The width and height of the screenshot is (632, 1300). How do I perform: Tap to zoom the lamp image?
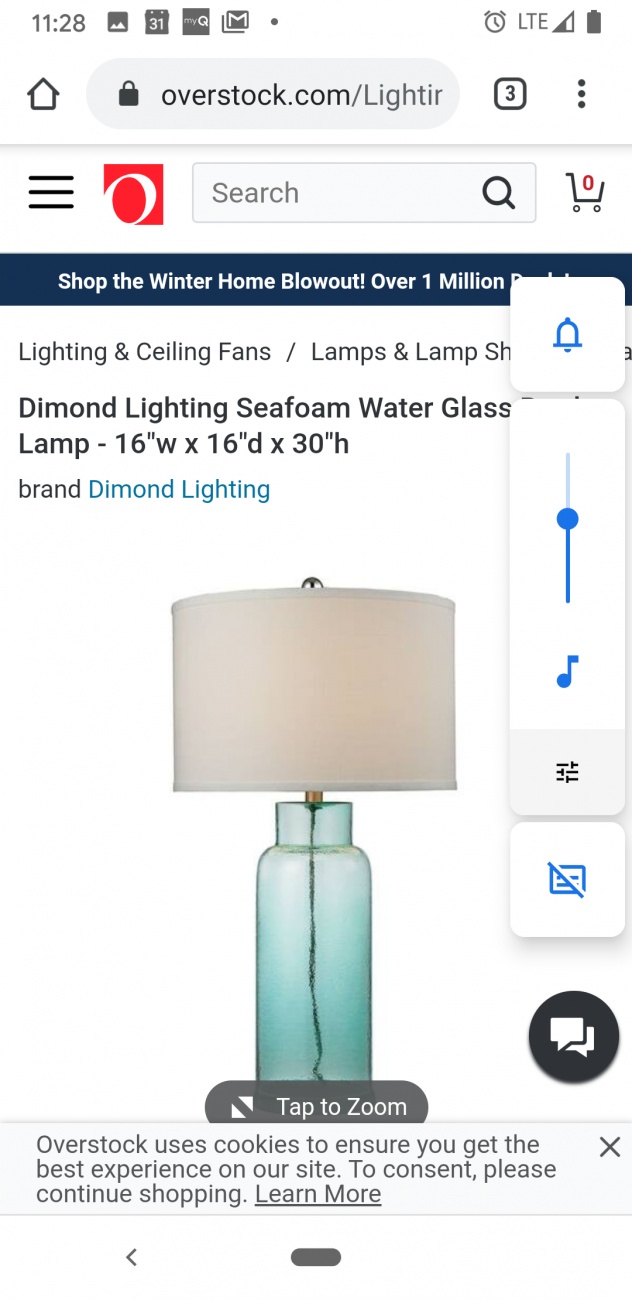tap(316, 1106)
